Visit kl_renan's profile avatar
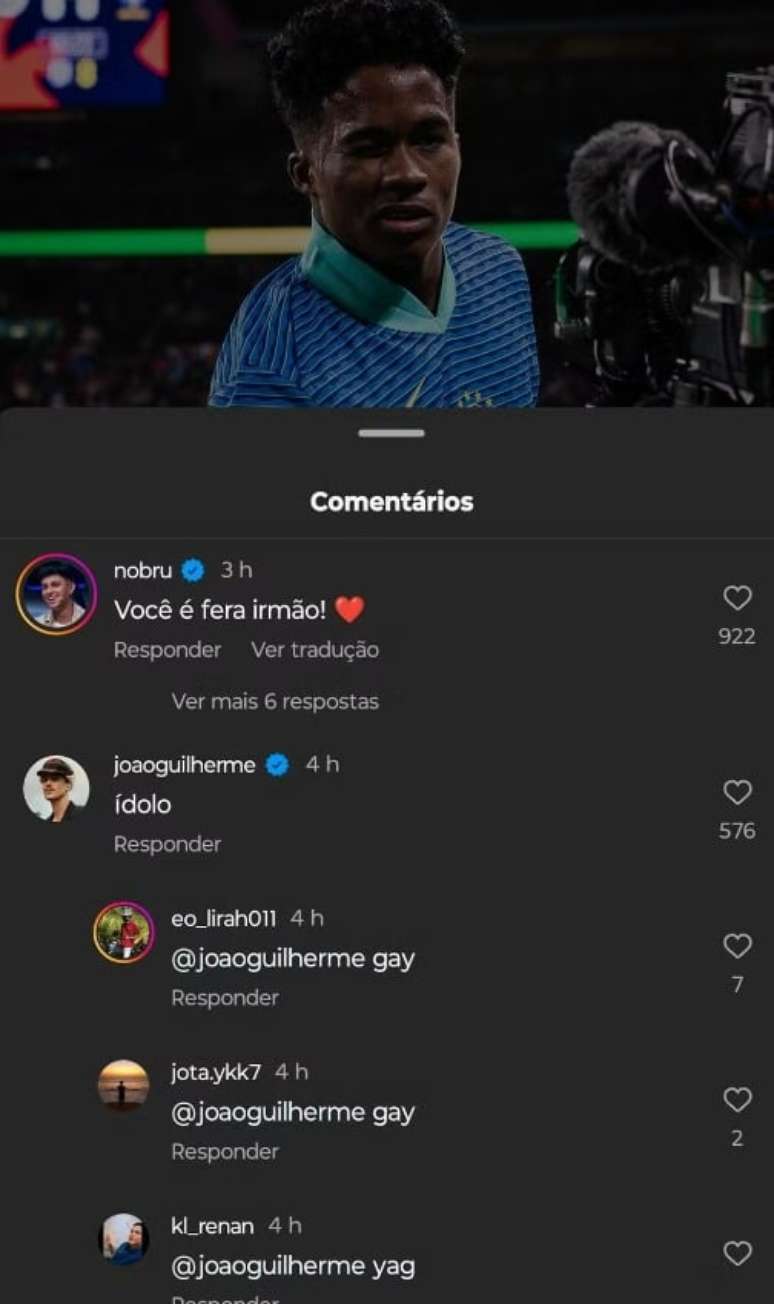Screen dimensions: 774x1304 tap(124, 1239)
